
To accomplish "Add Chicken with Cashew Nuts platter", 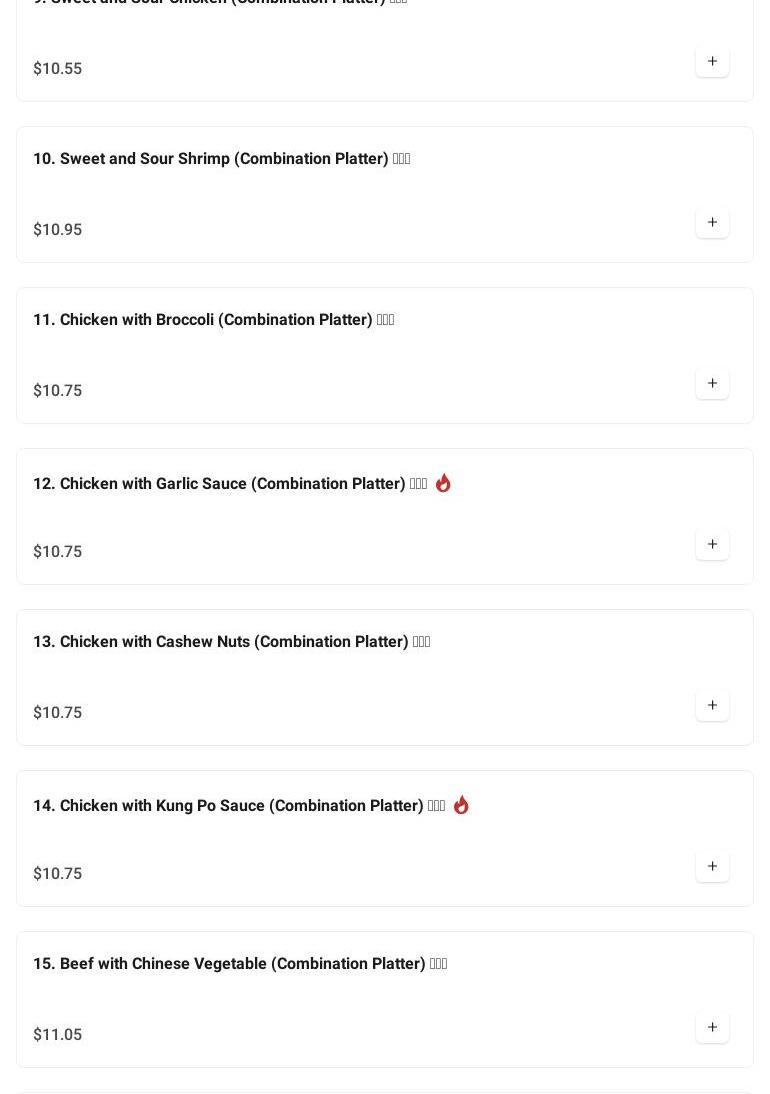I will click(x=712, y=705).
